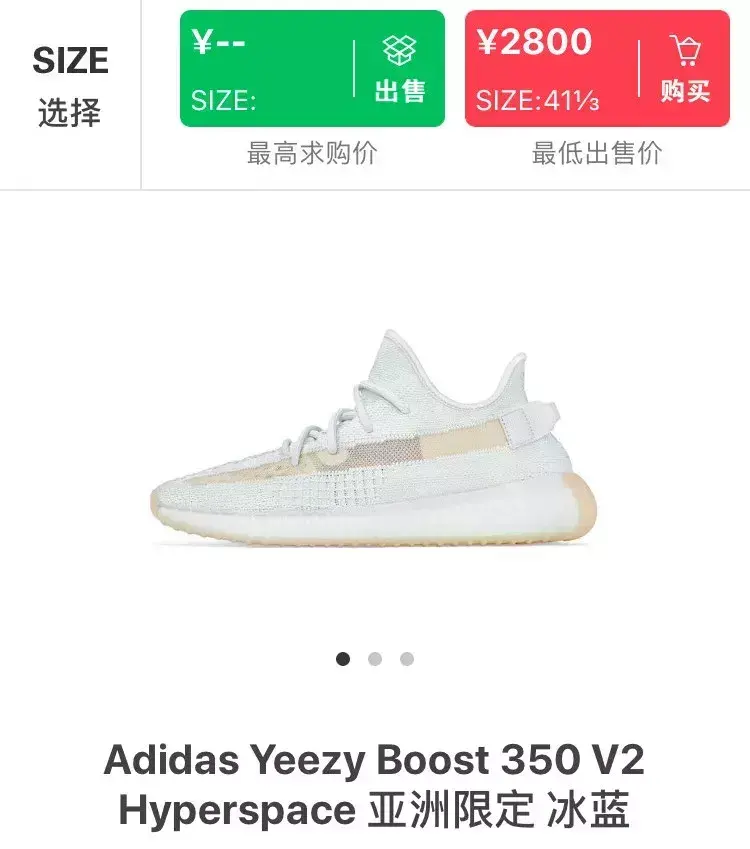Jump to the second product image dot

(375, 659)
